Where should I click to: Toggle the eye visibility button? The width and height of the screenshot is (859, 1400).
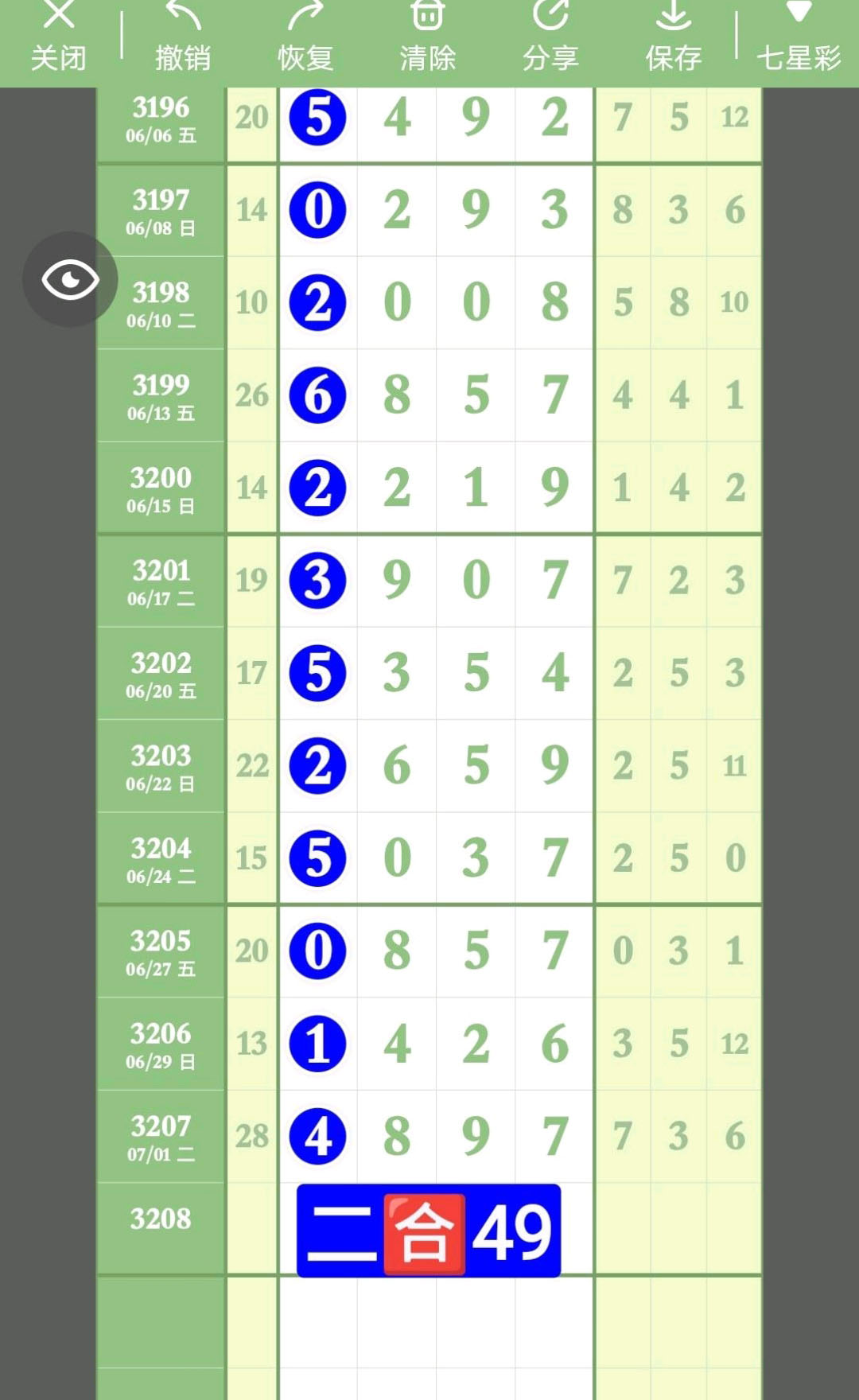click(x=70, y=279)
